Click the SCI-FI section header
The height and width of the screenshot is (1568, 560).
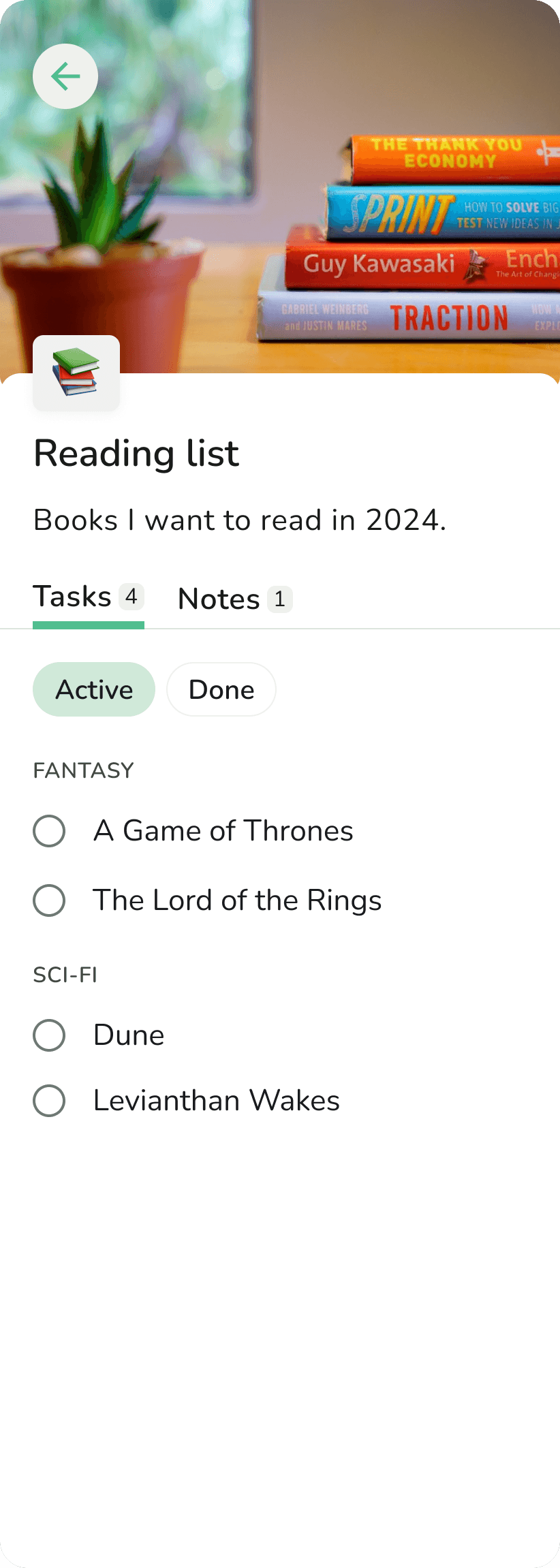(65, 975)
